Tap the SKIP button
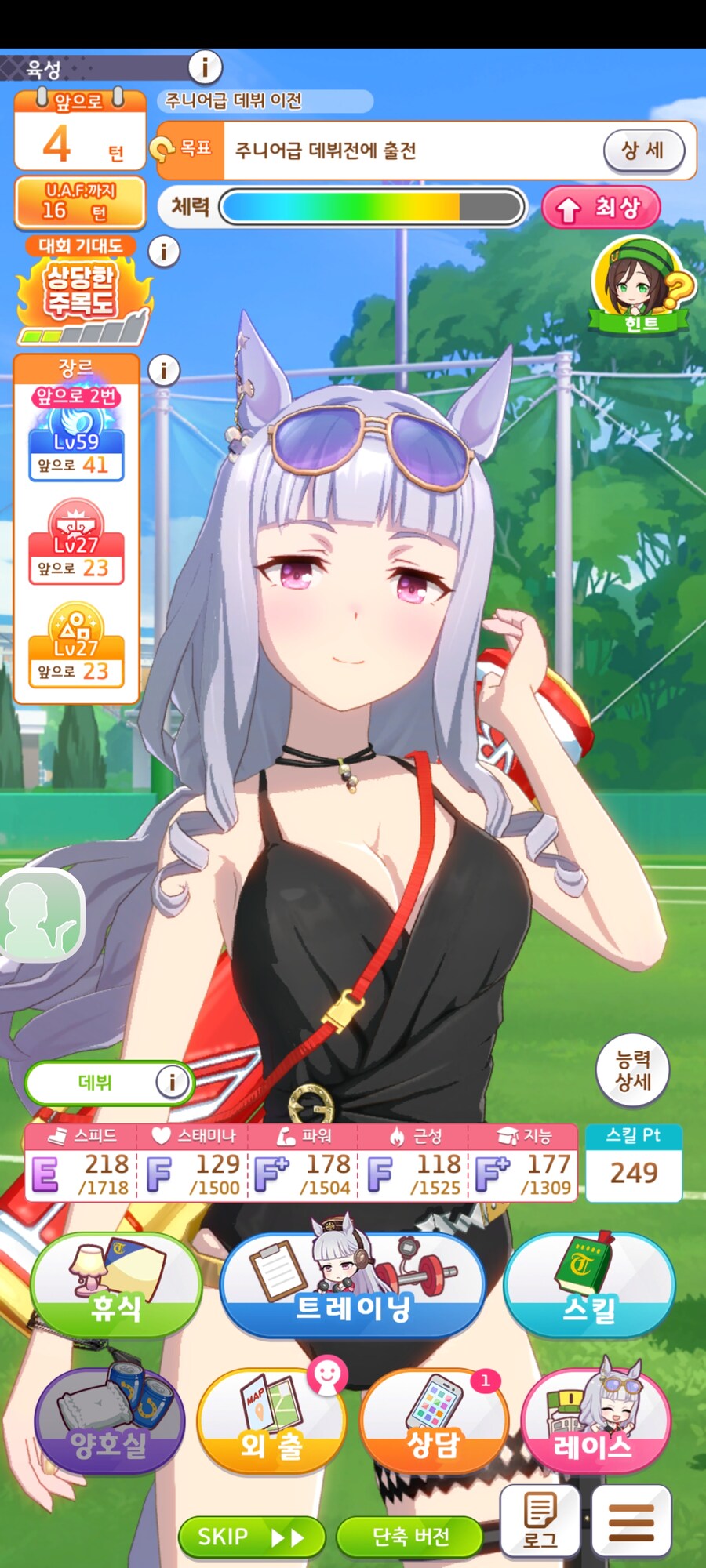Viewport: 706px width, 1568px height. [251, 1537]
